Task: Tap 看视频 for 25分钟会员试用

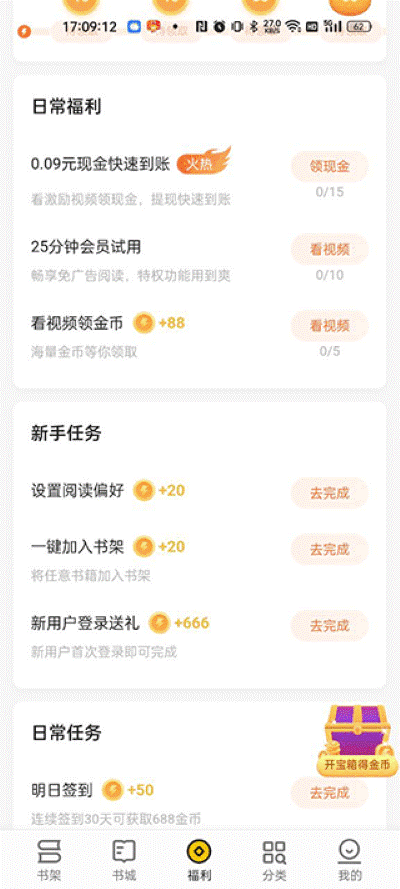Action: click(329, 249)
